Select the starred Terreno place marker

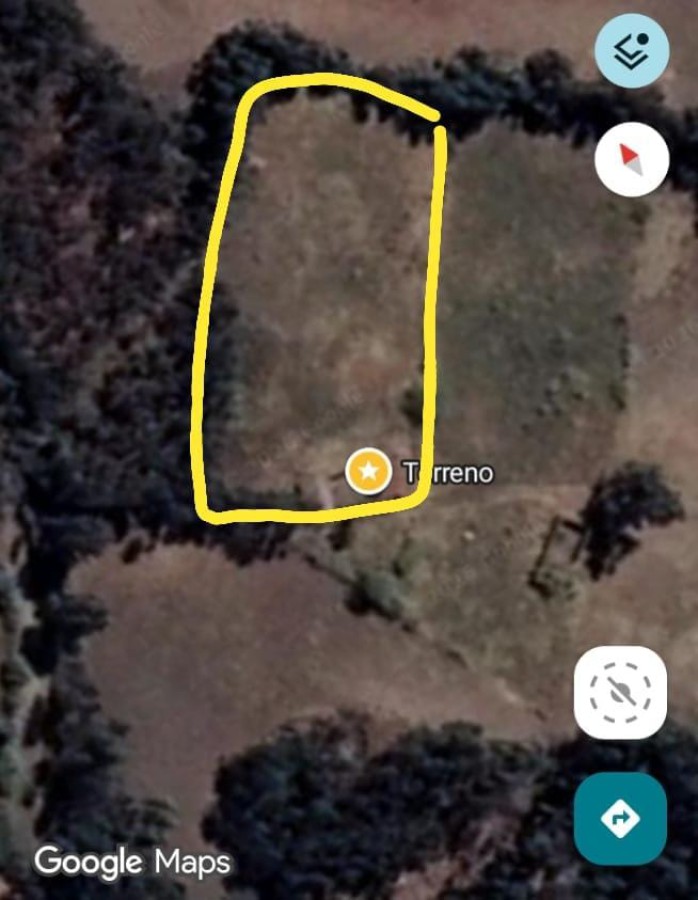(x=368, y=471)
